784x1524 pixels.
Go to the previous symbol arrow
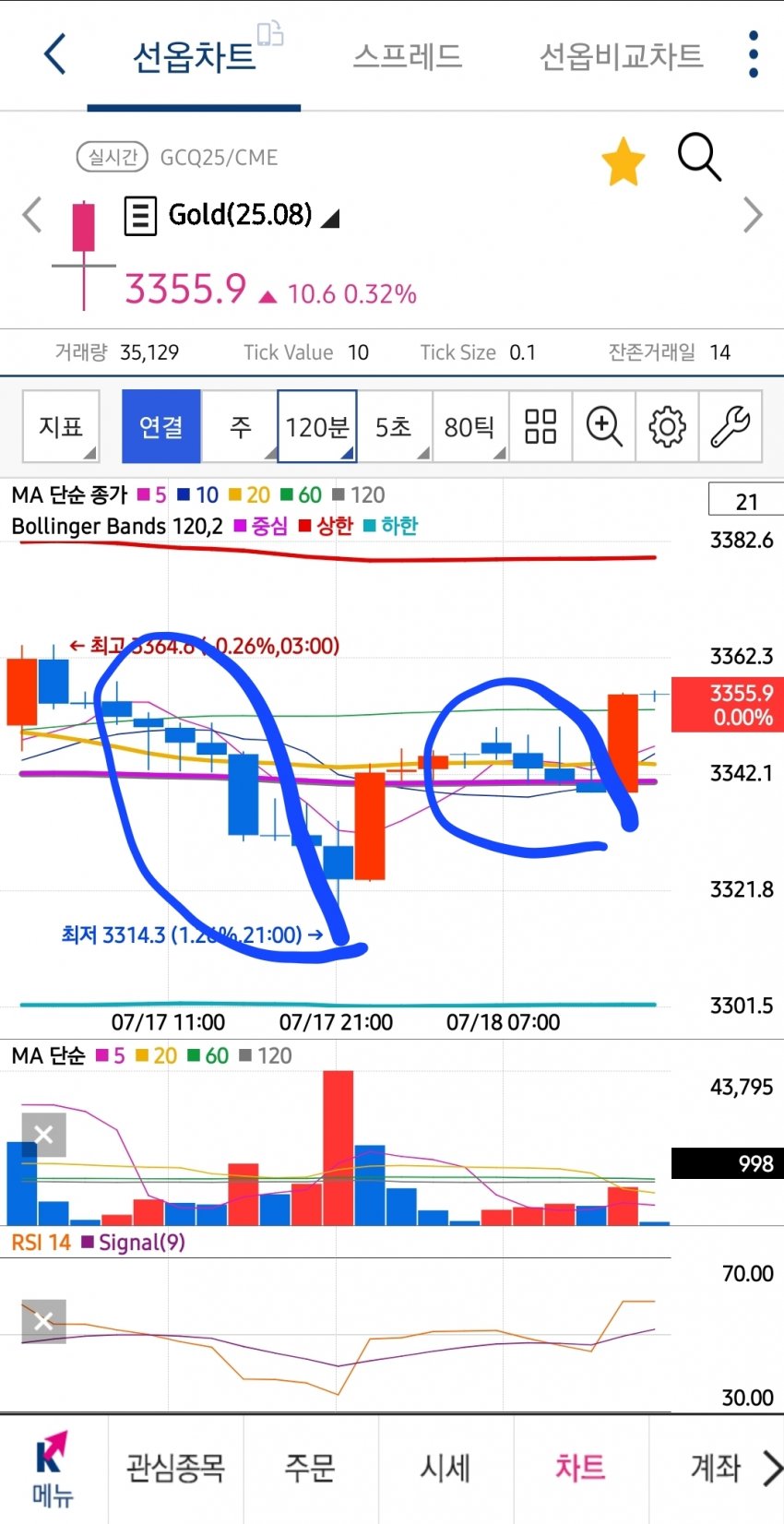(32, 215)
